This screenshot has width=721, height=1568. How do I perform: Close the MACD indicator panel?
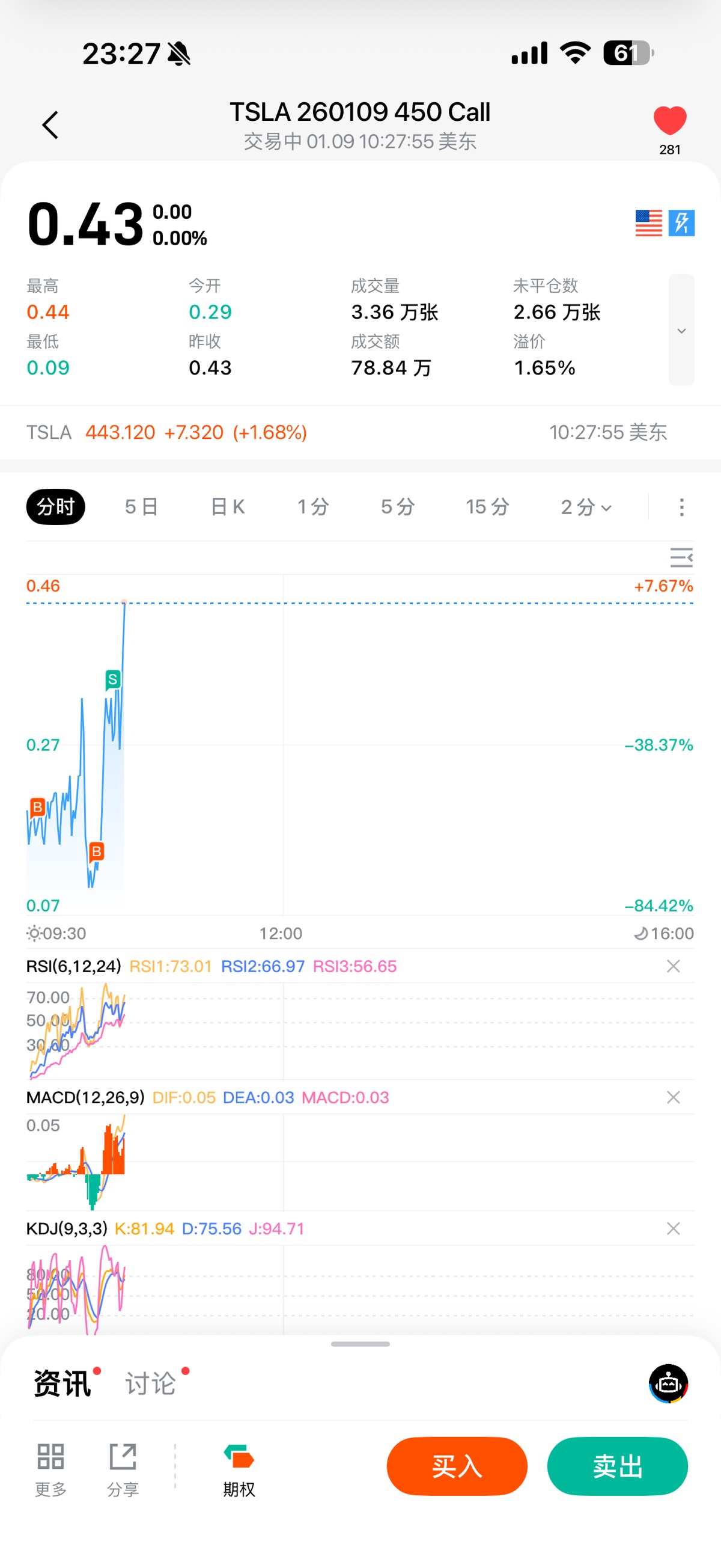point(673,1097)
